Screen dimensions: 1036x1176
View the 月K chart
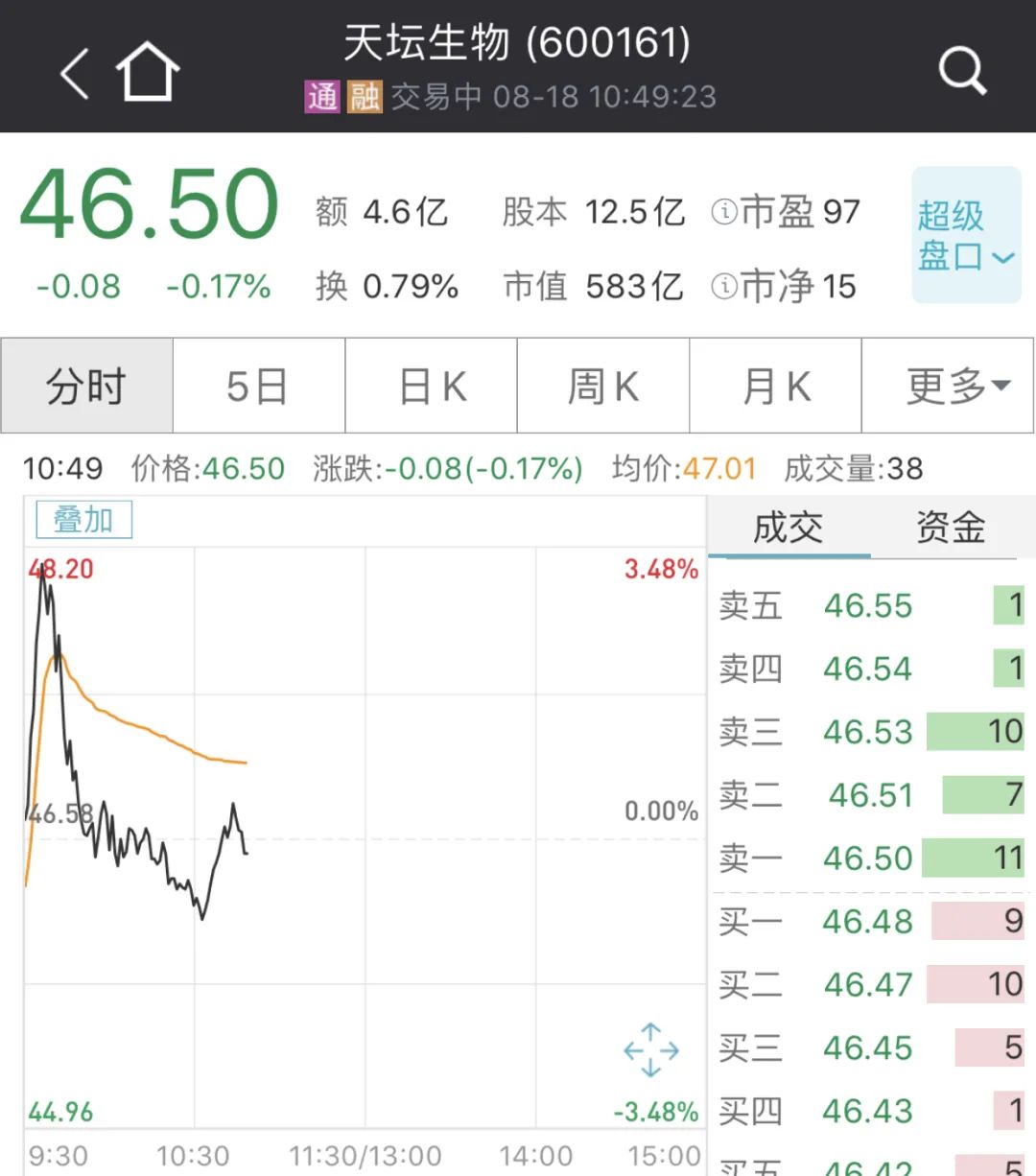pos(776,387)
